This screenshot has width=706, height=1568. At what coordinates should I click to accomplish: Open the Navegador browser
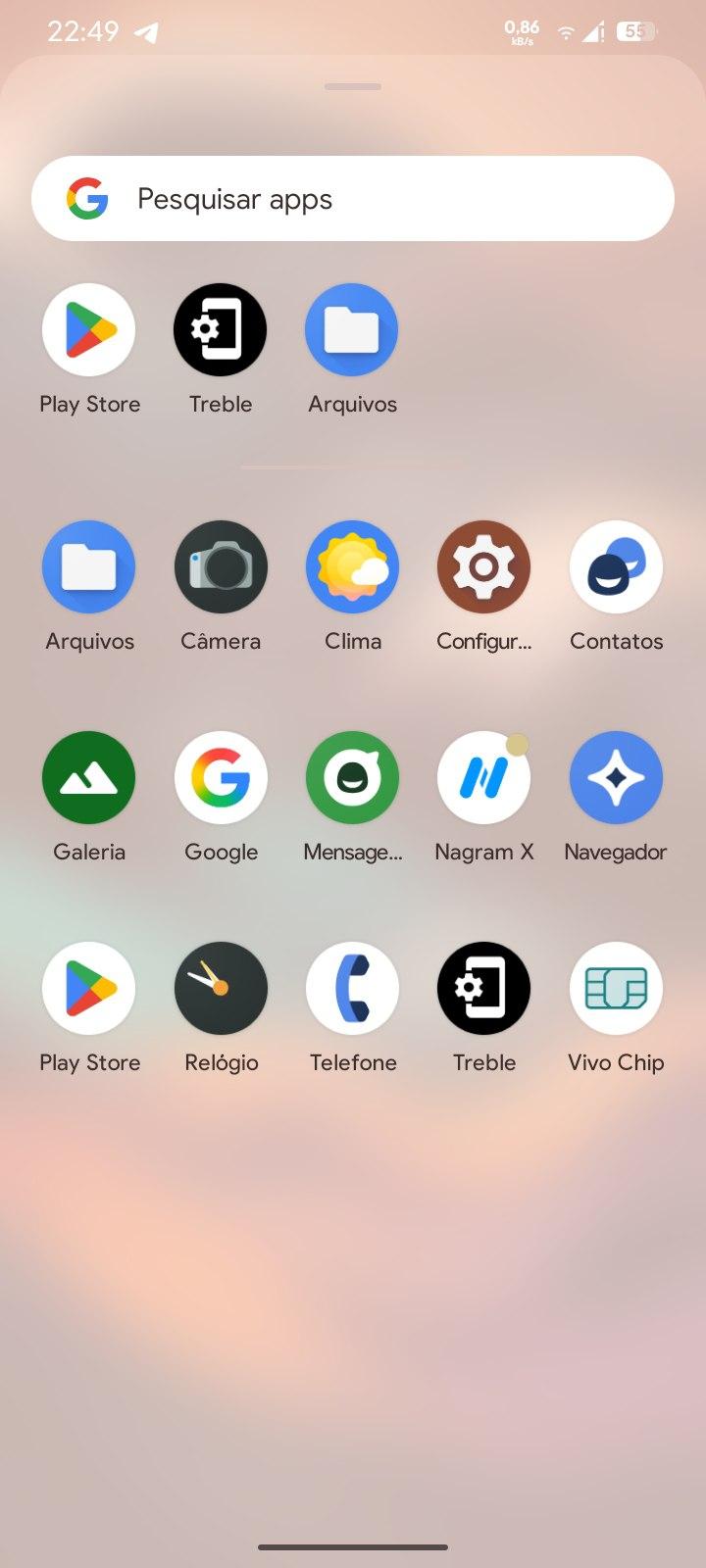[616, 778]
